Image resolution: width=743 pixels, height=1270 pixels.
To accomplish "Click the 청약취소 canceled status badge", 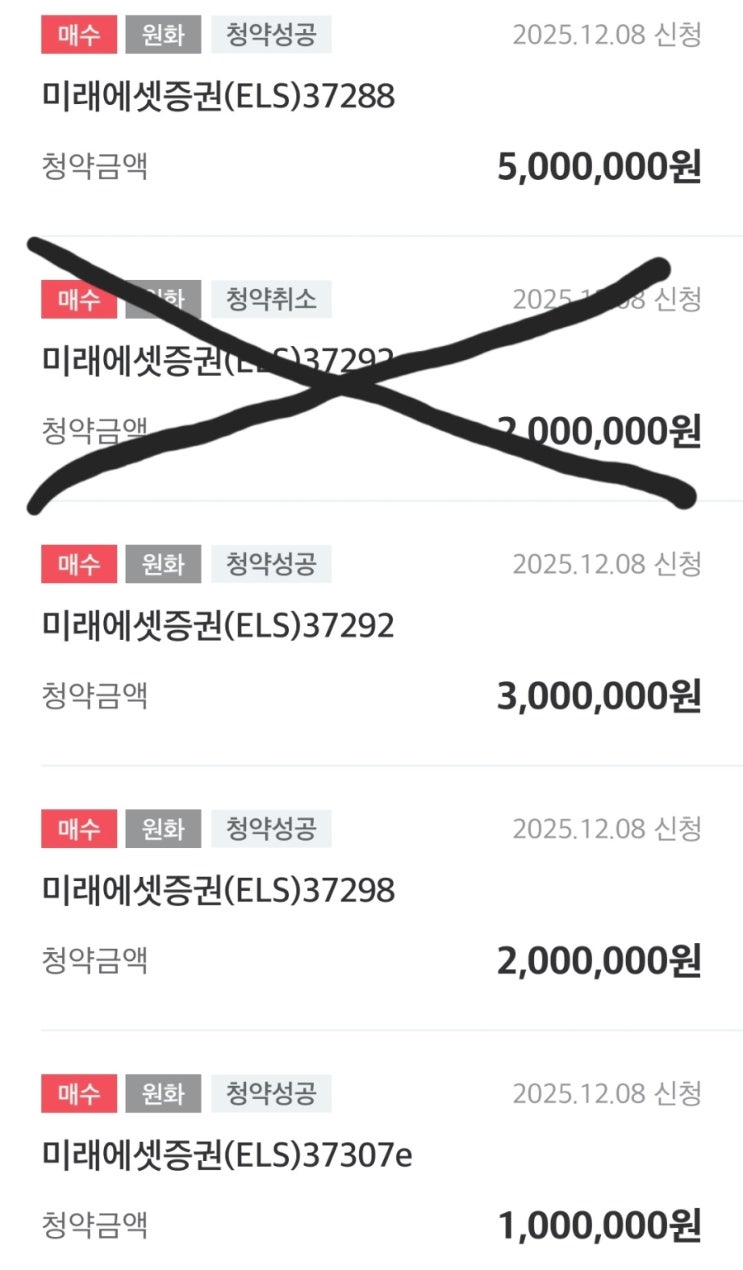I will click(270, 300).
